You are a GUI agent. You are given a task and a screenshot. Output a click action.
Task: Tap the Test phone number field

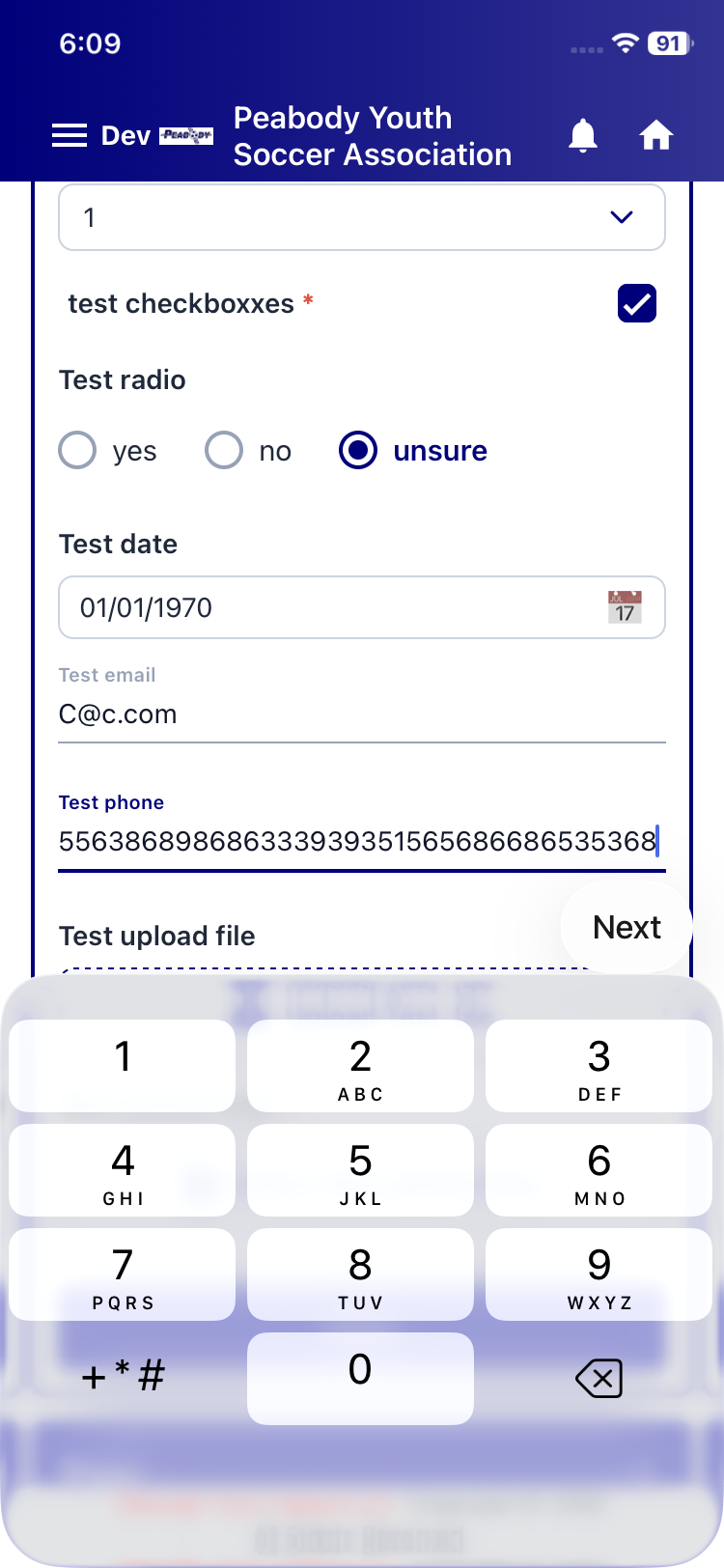pyautogui.click(x=362, y=841)
